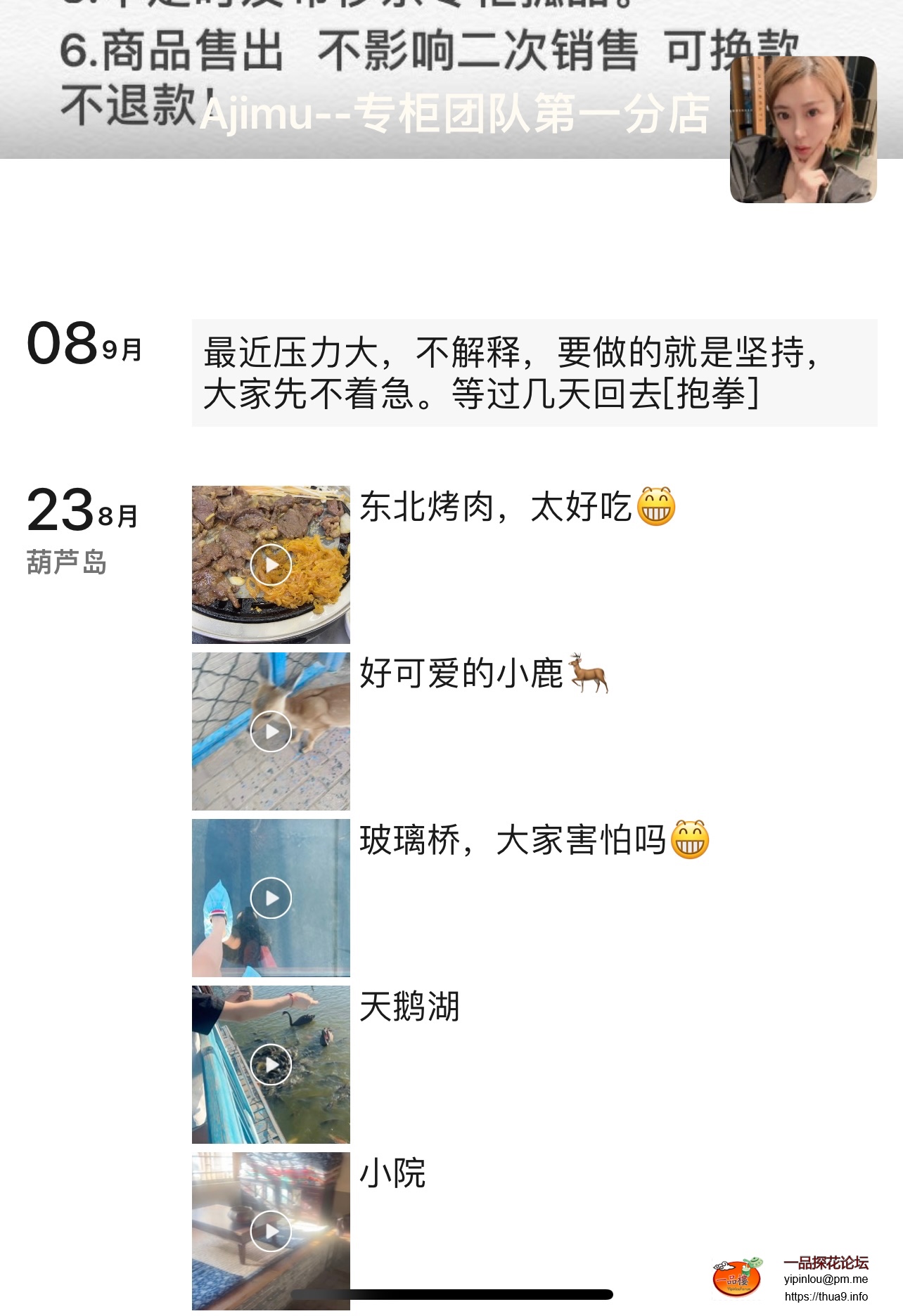Open the 08 September text post about 压力大
Viewport: 903px width, 1316px height.
[x=534, y=373]
